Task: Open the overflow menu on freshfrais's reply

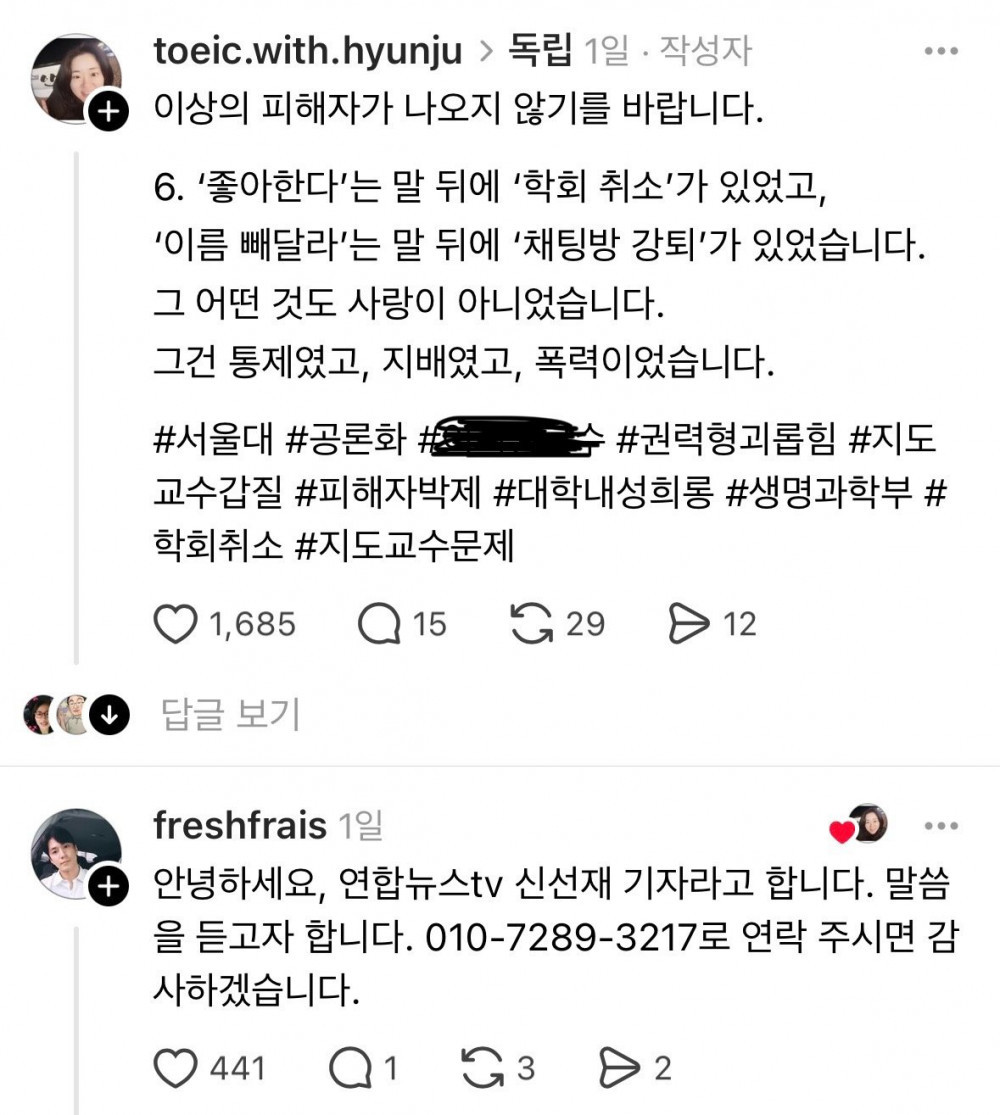Action: (x=941, y=826)
